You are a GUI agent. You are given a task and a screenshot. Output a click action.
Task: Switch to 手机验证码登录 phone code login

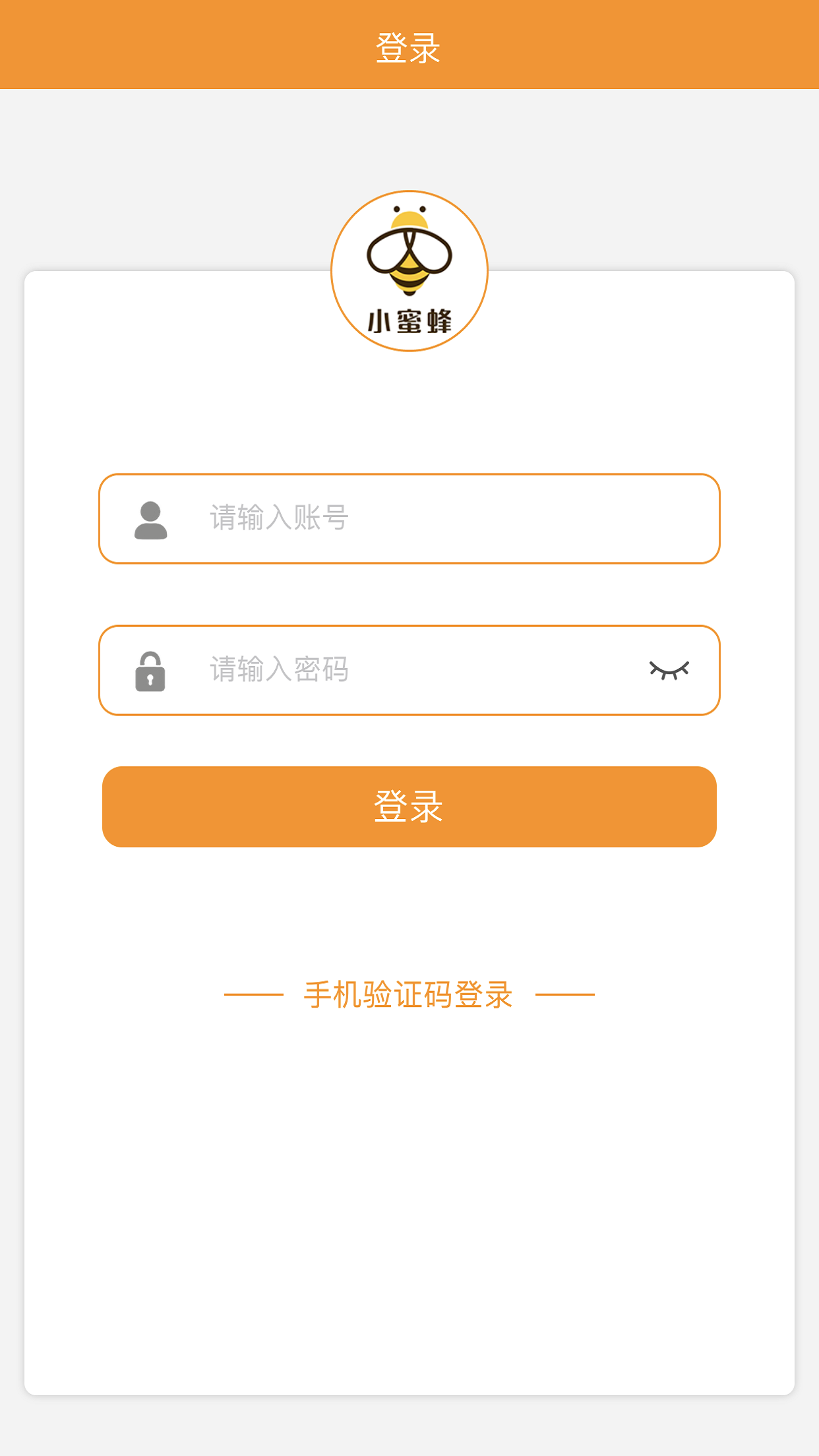point(409,994)
